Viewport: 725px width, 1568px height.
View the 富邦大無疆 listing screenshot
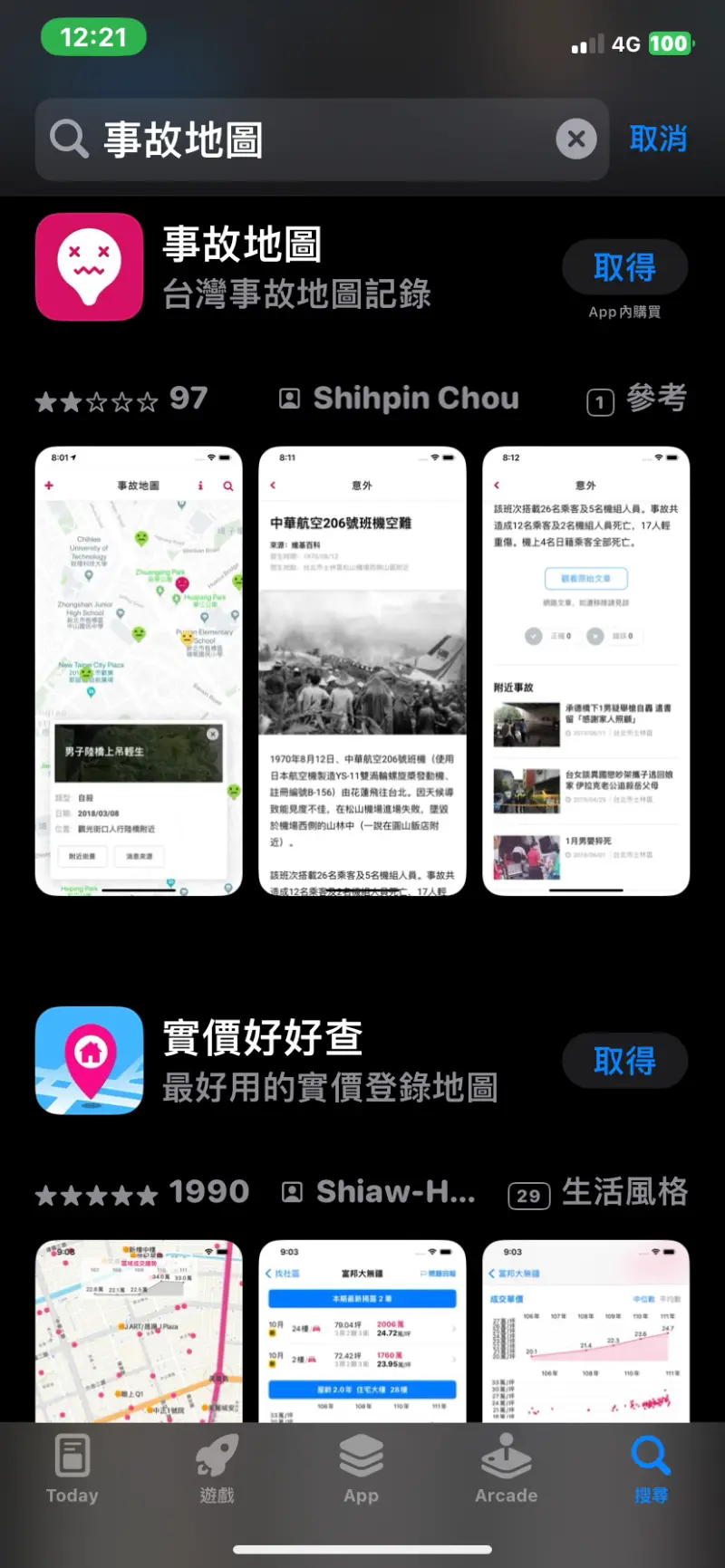[x=362, y=1331]
